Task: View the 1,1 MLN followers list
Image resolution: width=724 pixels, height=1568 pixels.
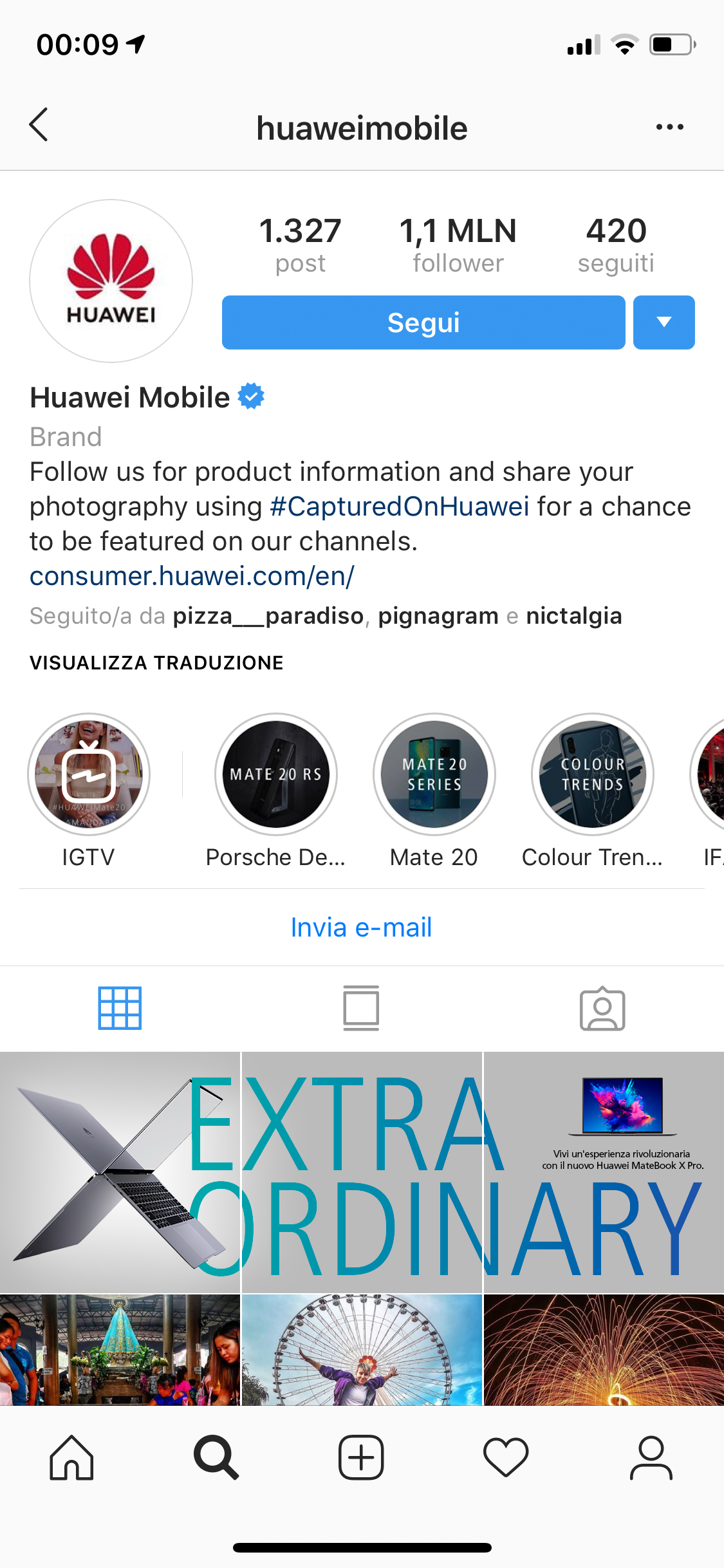Action: (x=458, y=245)
